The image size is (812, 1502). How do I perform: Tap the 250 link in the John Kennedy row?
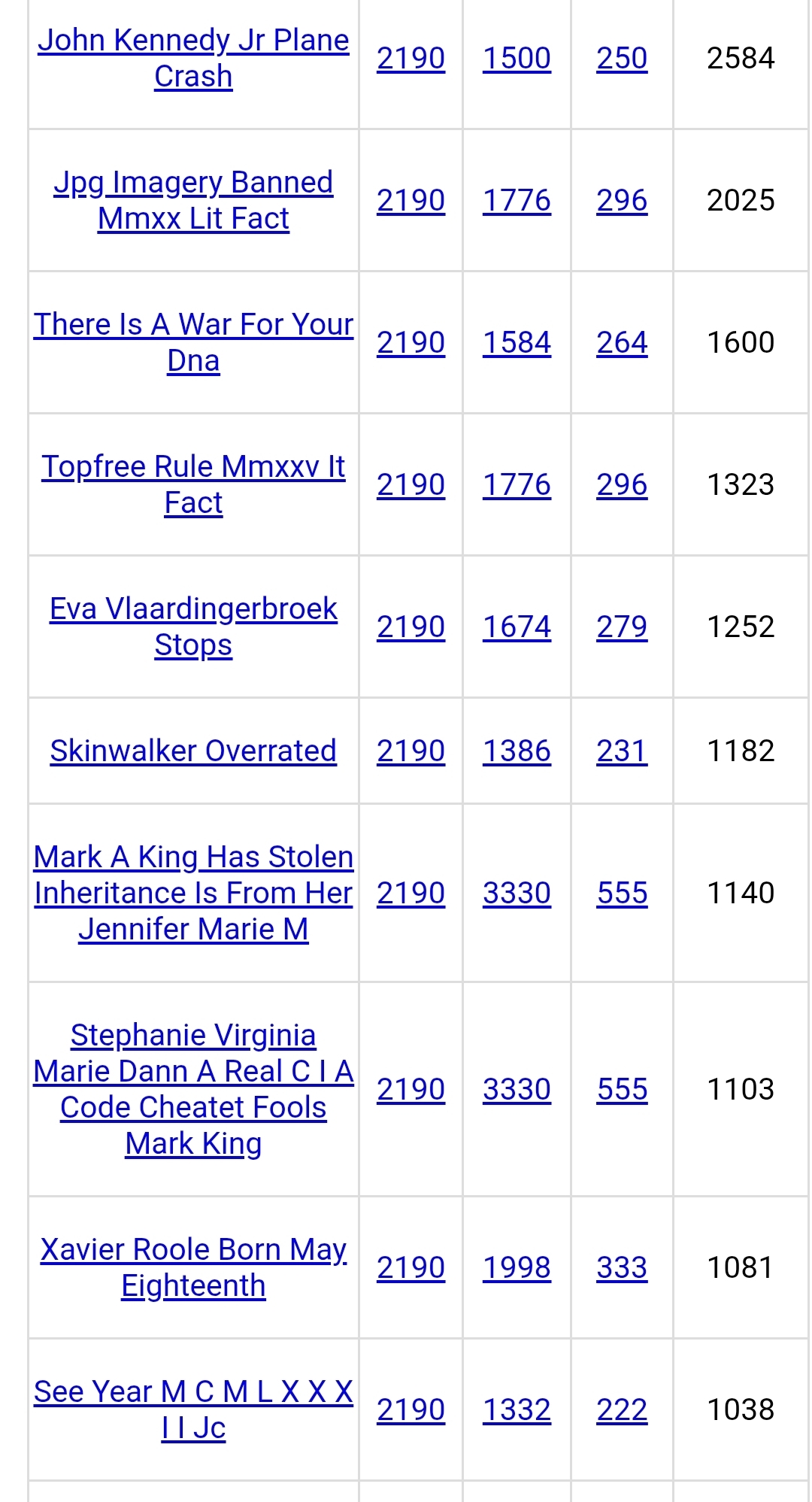[622, 58]
